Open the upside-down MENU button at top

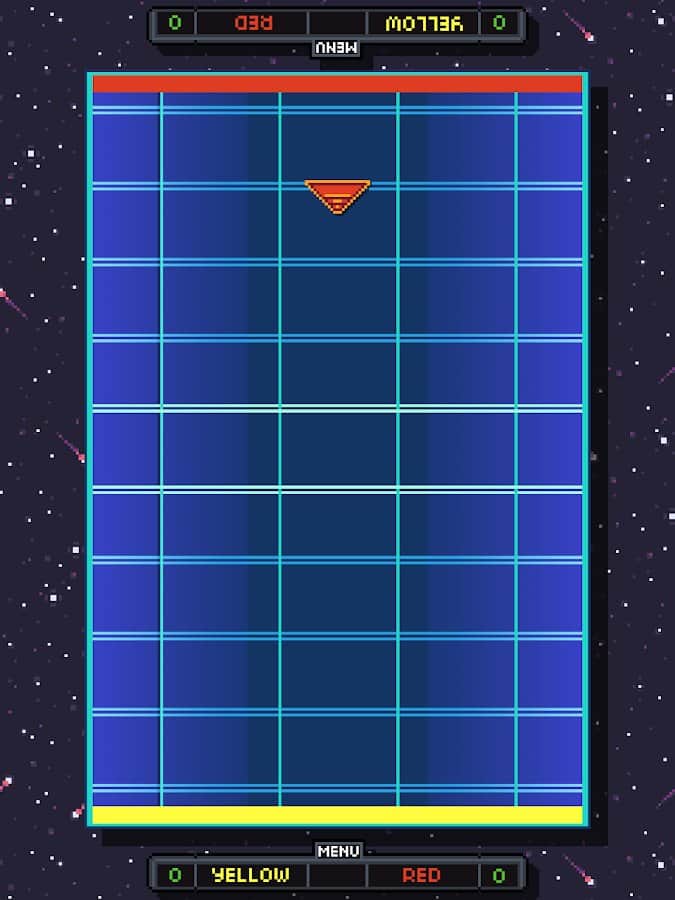(337, 48)
